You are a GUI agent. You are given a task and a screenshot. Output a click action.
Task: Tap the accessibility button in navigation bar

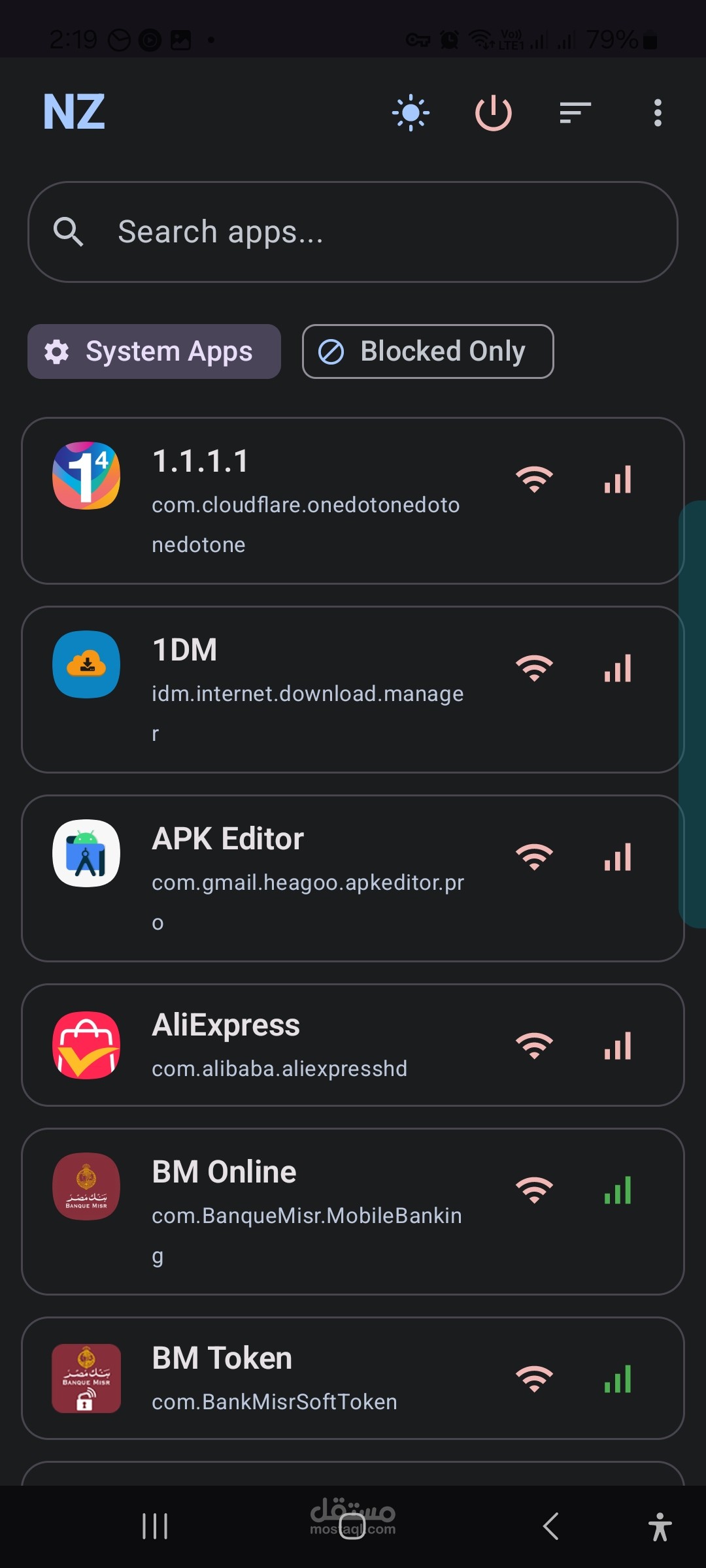coord(660,1526)
